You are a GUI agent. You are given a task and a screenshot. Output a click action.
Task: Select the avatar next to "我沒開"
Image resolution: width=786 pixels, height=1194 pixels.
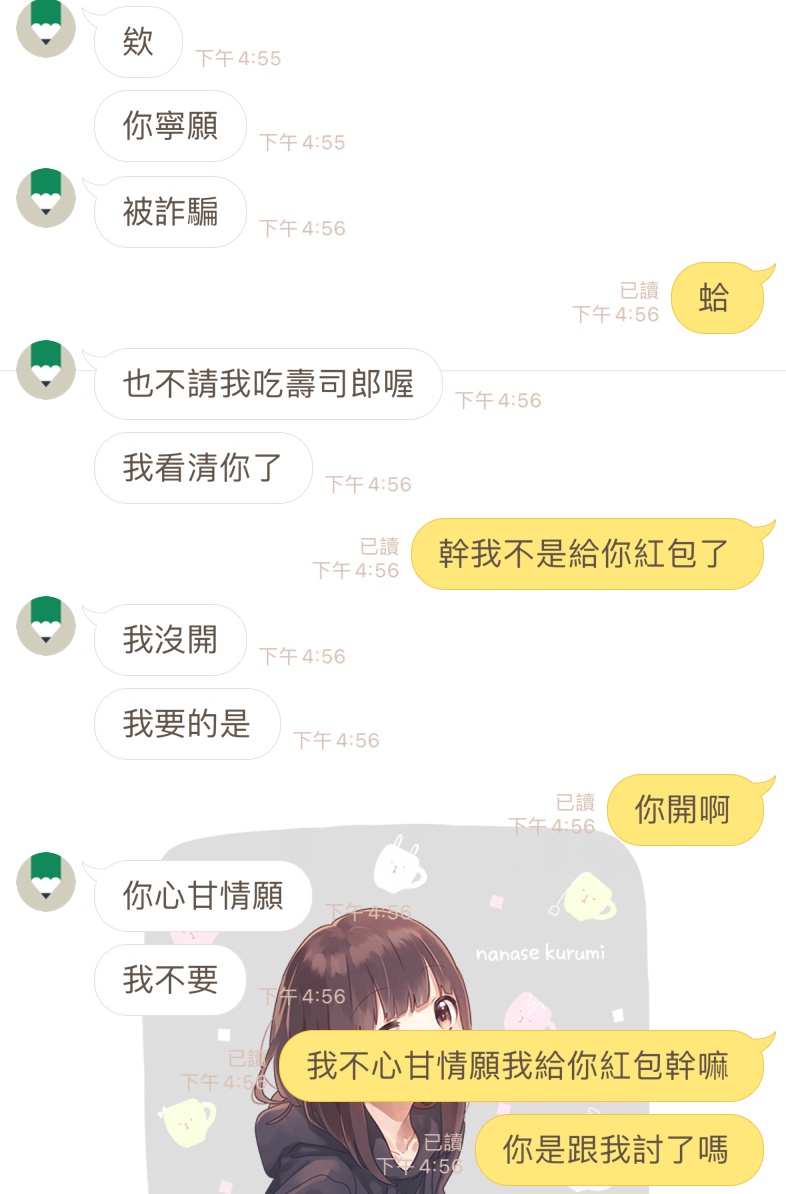pos(46,626)
